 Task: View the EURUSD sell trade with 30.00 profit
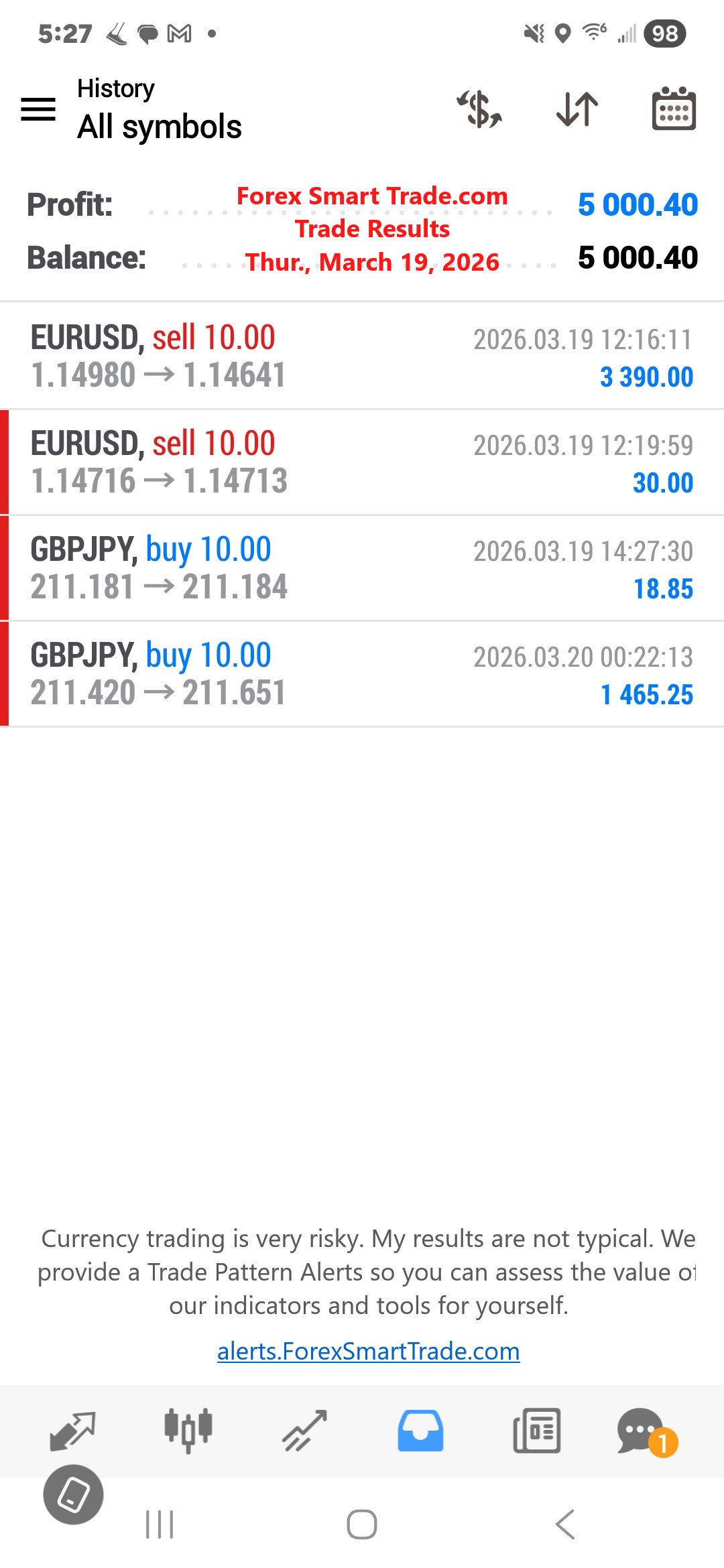(x=362, y=462)
